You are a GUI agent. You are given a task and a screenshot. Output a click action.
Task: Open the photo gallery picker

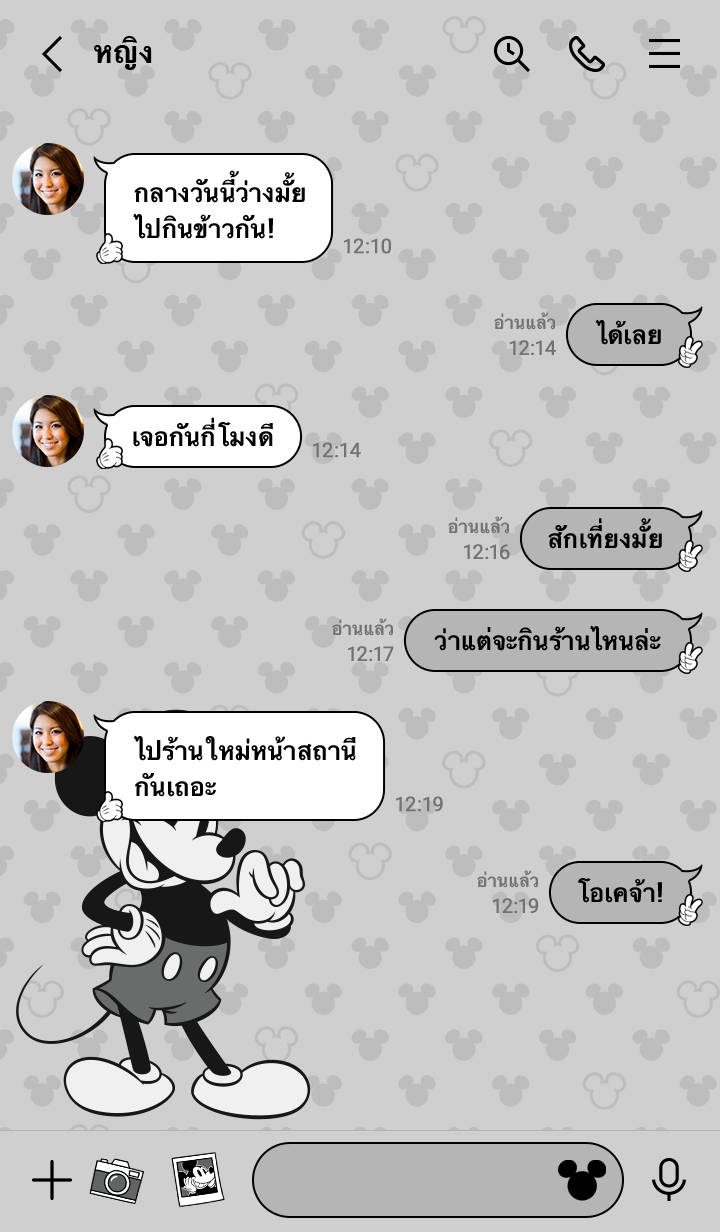tap(197, 1180)
